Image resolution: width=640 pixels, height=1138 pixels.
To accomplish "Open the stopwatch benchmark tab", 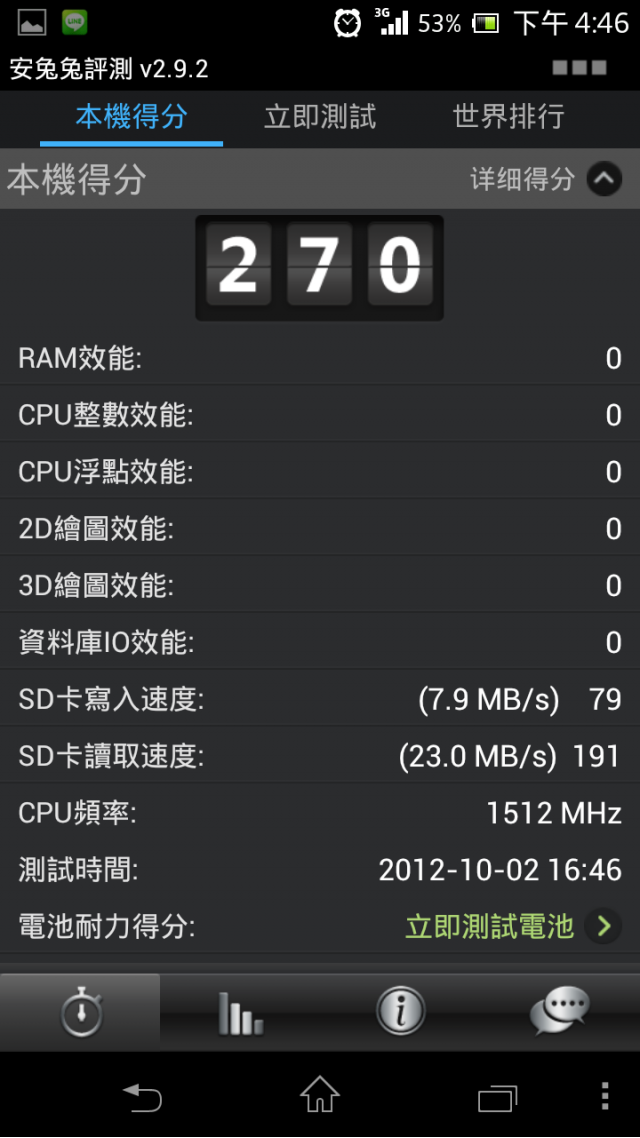I will coord(80,1012).
